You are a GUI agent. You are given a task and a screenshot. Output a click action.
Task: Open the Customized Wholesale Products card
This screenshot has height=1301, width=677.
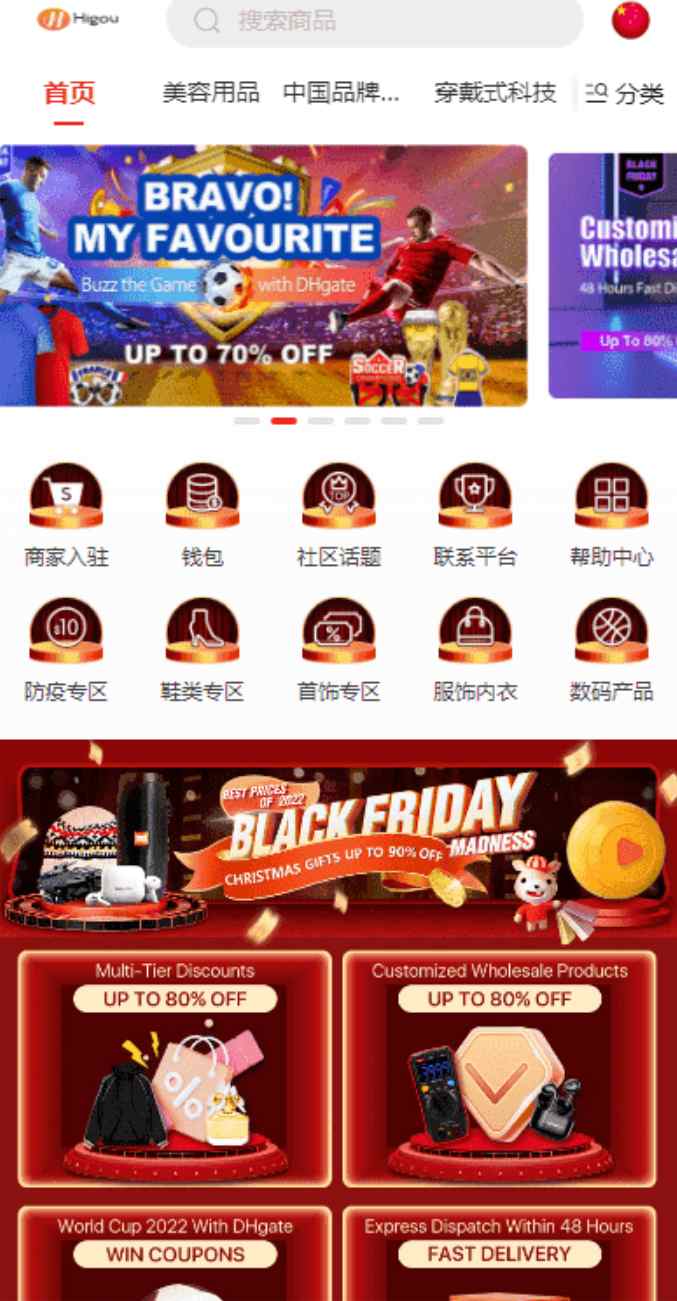(x=500, y=1068)
